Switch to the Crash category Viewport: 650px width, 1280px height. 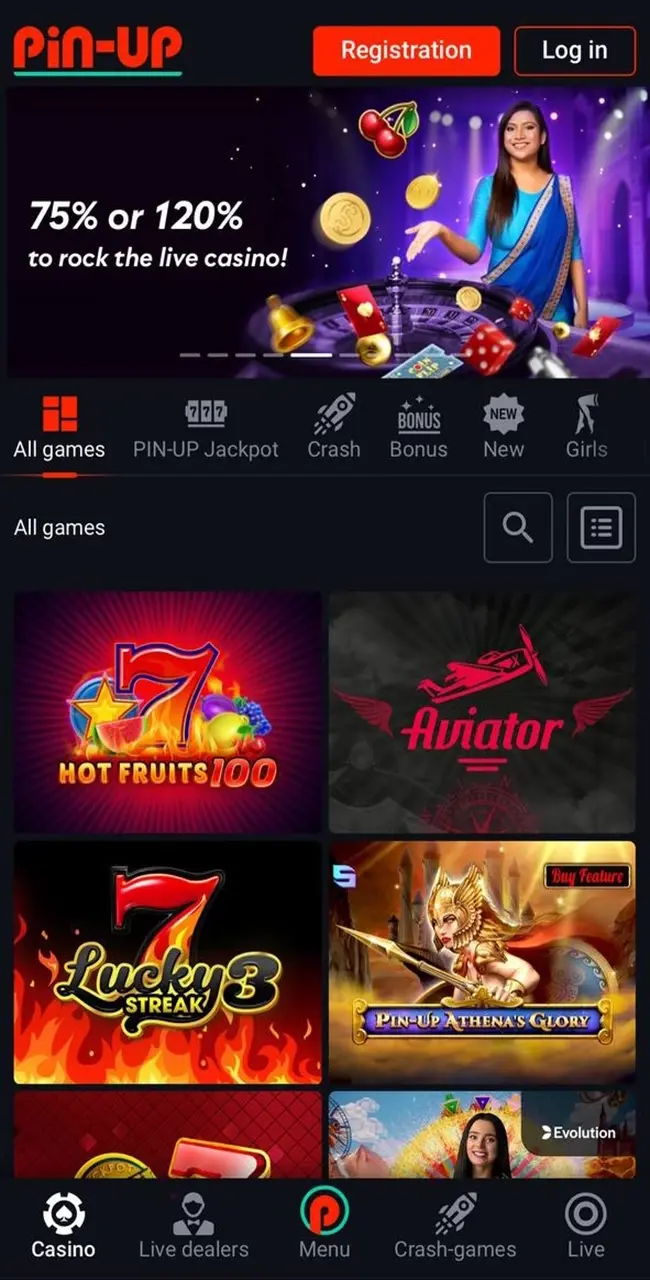[334, 428]
